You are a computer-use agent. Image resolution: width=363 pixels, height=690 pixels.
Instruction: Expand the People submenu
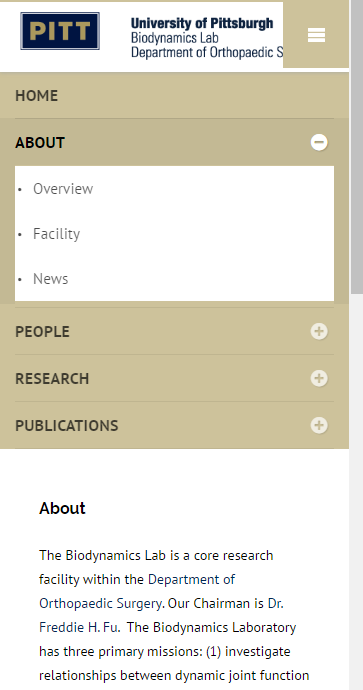pyautogui.click(x=319, y=331)
